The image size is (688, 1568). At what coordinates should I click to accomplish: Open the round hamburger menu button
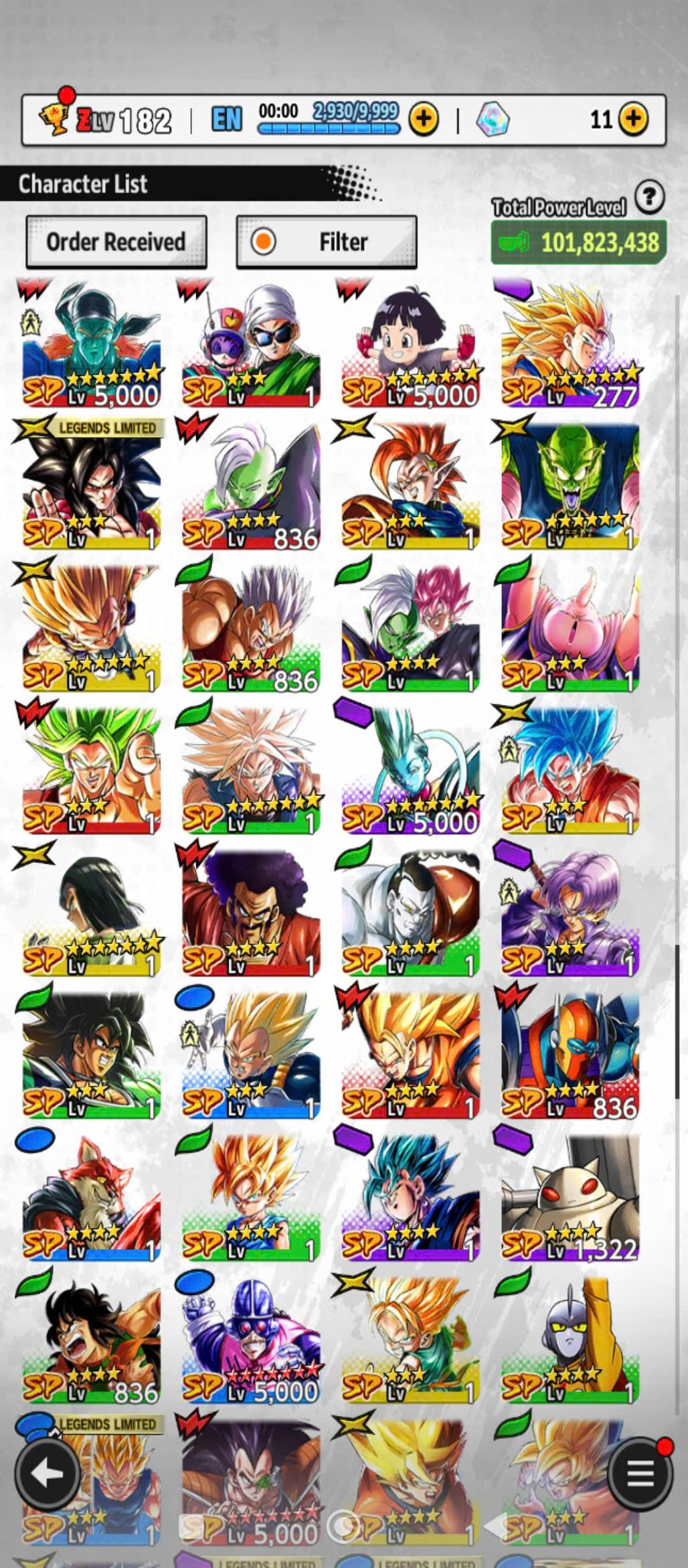point(640,1473)
